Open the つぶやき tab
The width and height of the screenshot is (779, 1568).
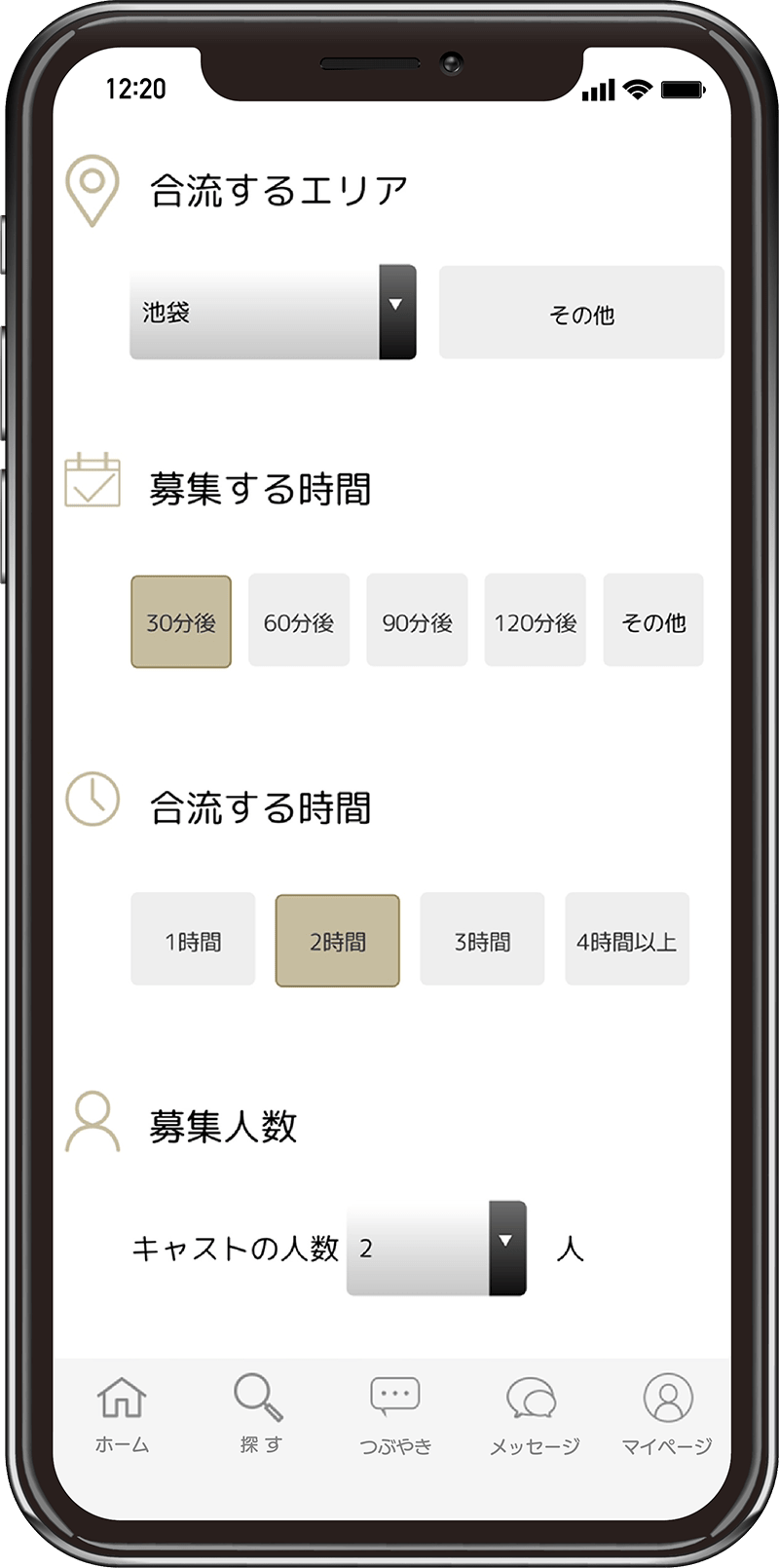pyautogui.click(x=395, y=1414)
